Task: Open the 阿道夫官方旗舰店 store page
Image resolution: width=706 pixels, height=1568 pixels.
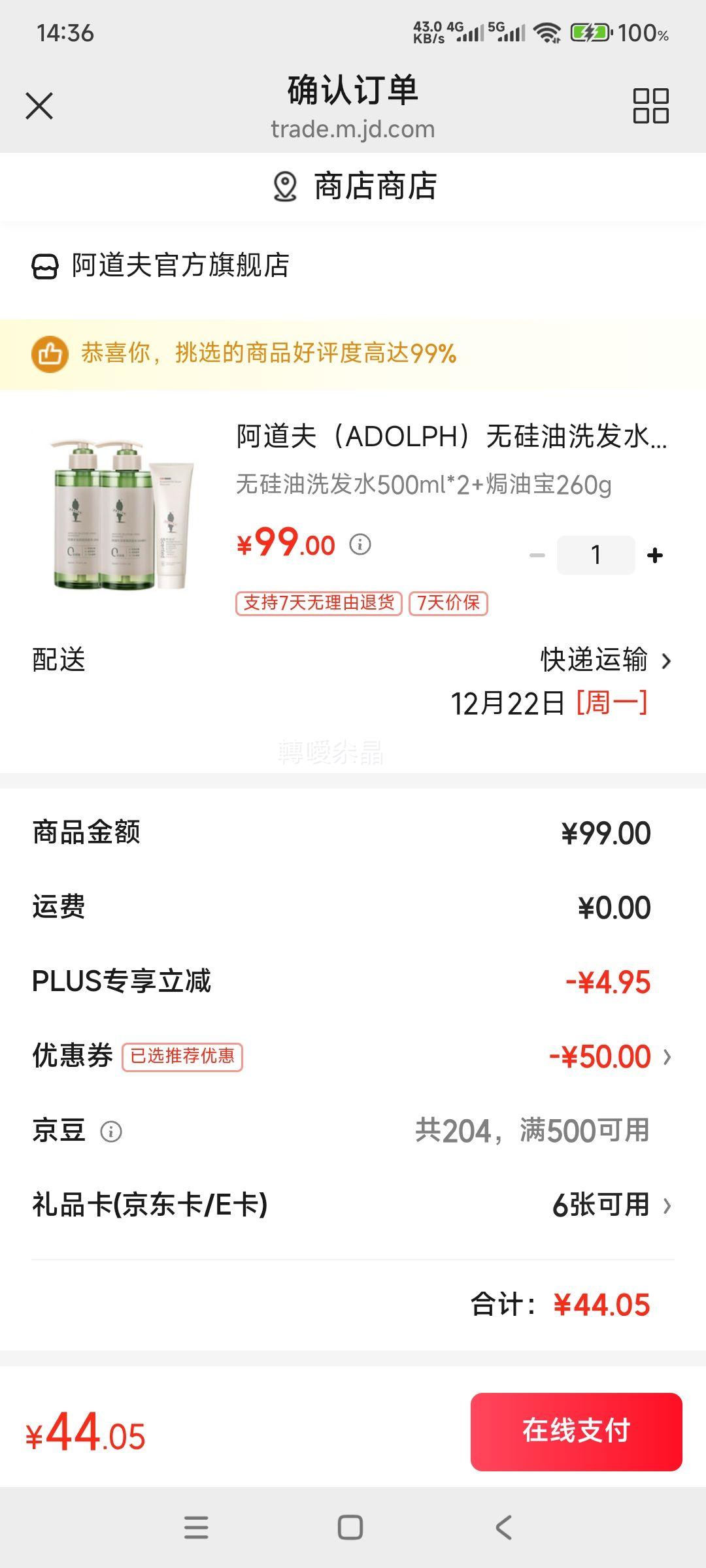Action: point(181,264)
